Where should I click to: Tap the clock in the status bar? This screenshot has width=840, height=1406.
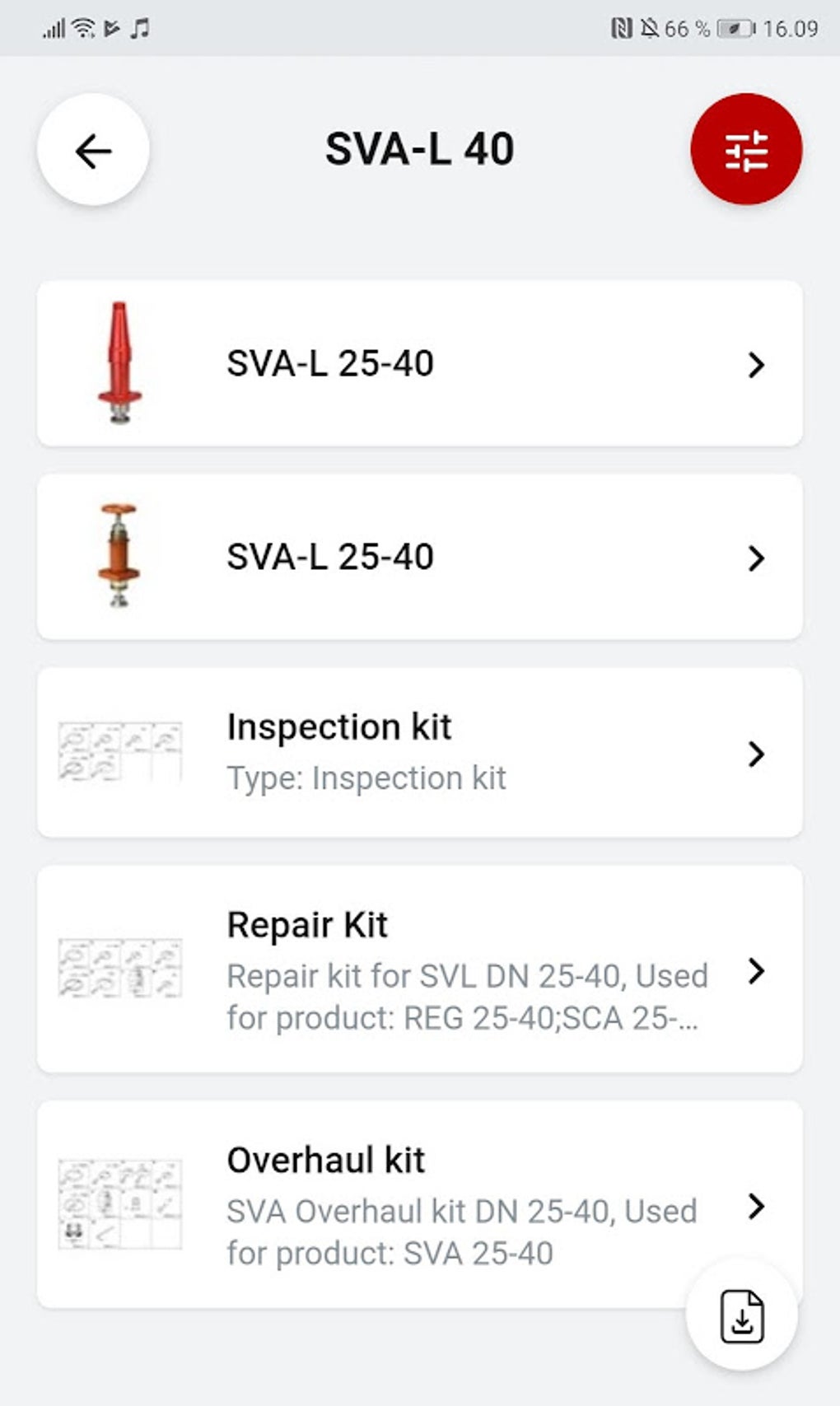click(x=786, y=28)
